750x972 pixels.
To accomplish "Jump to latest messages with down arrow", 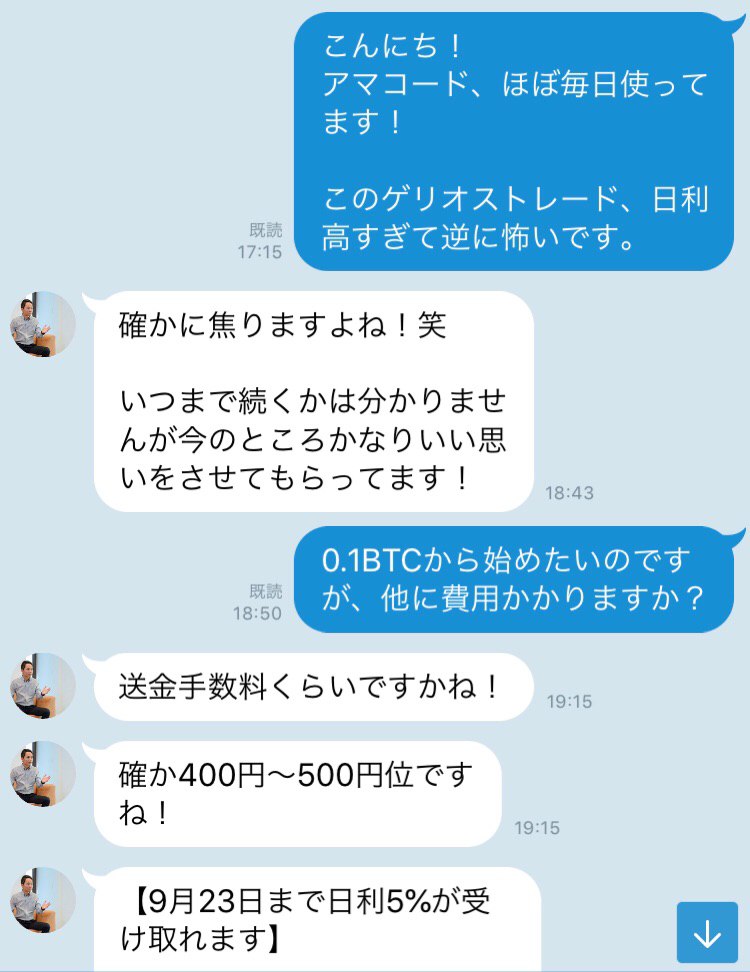I will [x=707, y=934].
